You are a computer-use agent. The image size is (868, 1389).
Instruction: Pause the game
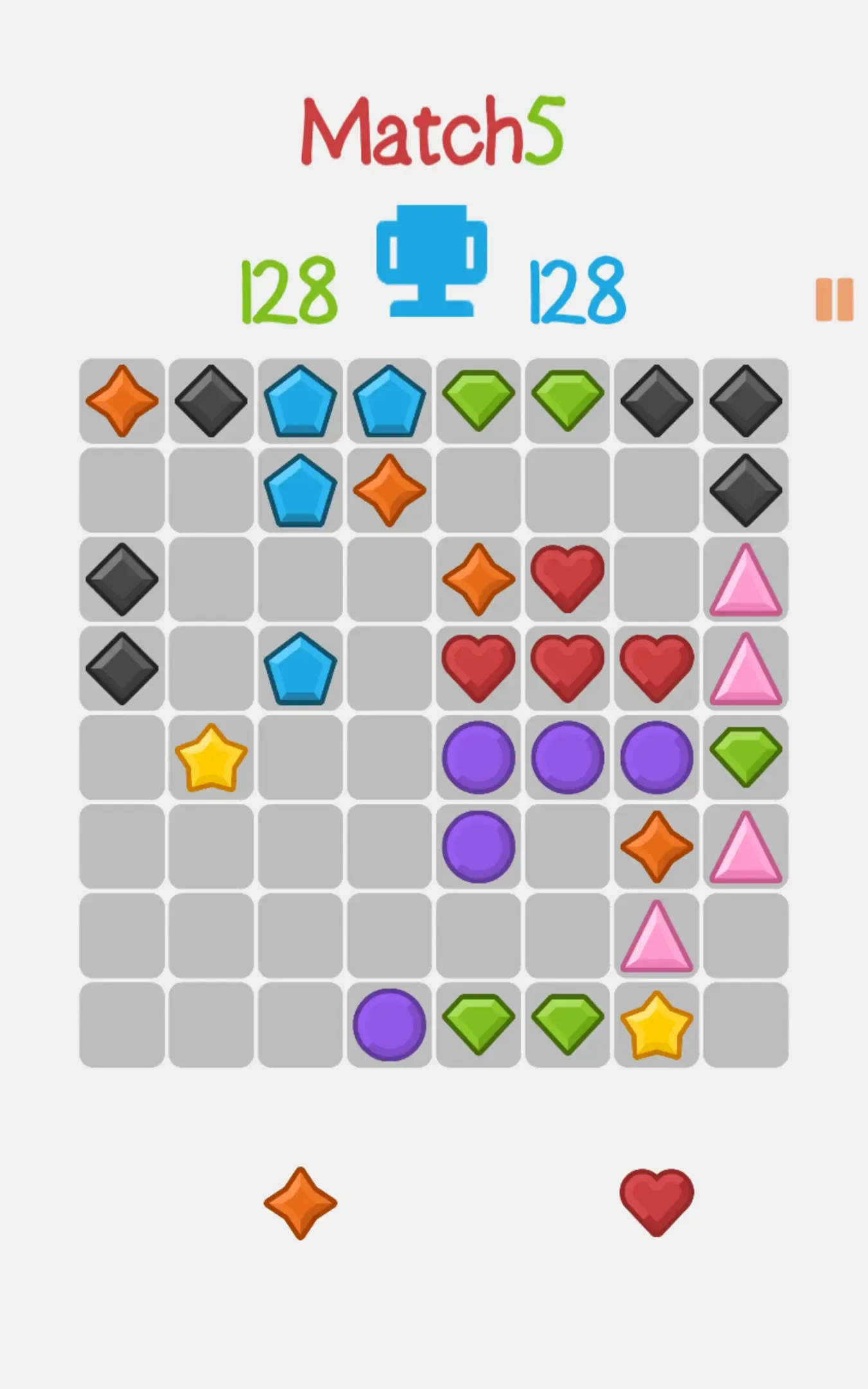834,299
